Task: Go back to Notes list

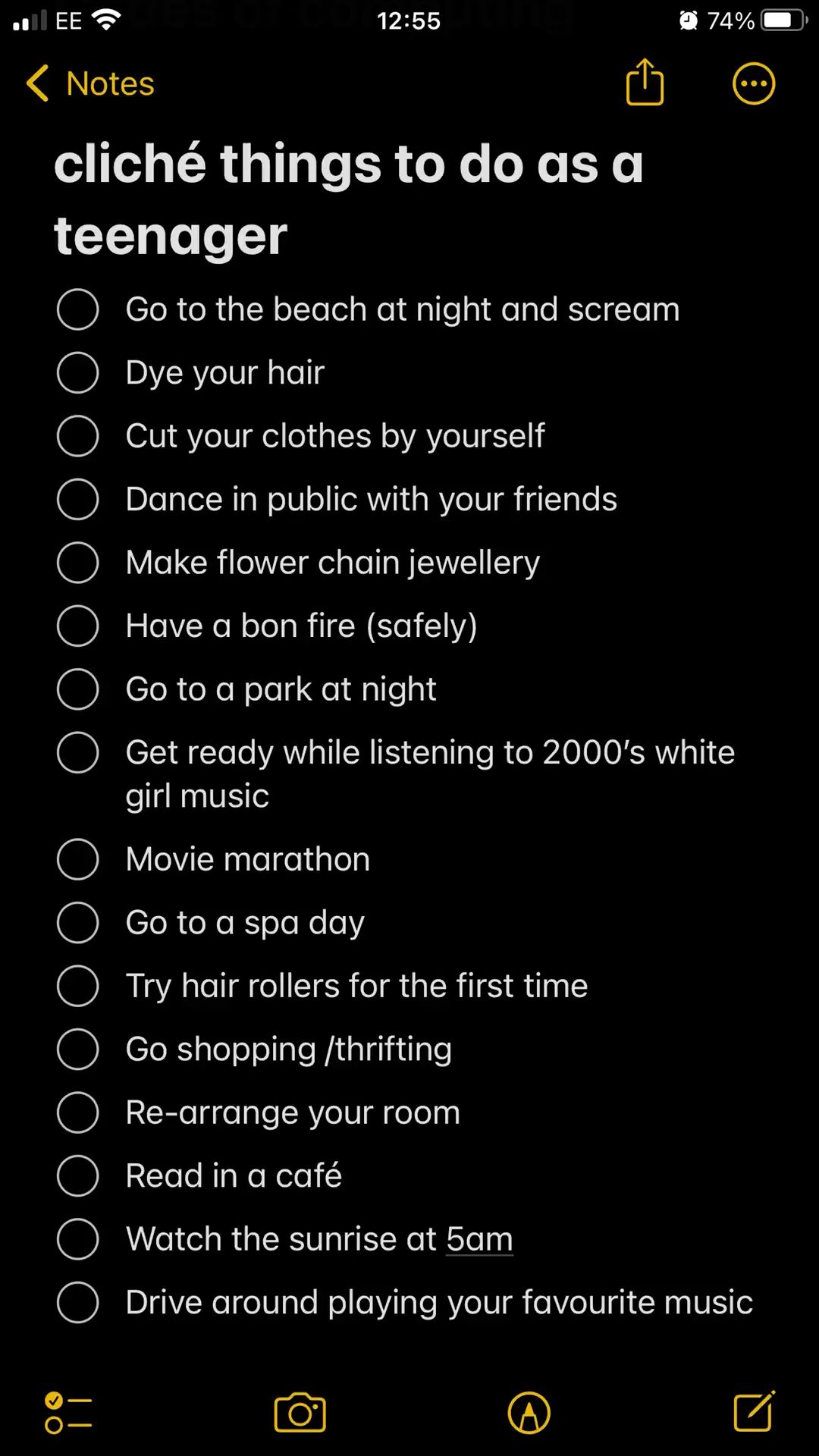Action: (x=90, y=83)
